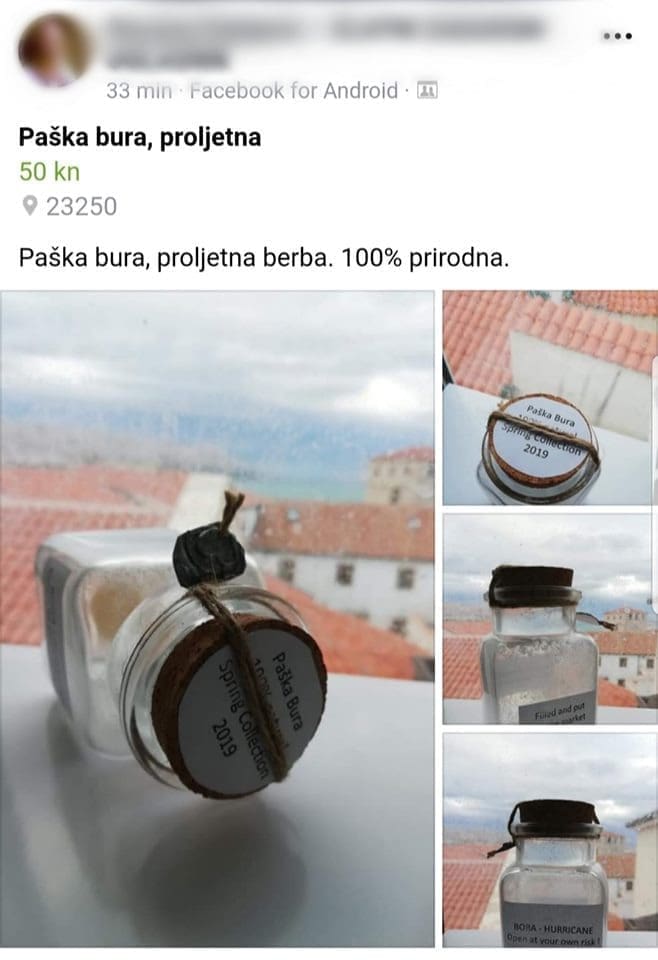The width and height of the screenshot is (658, 960).
Task: Open the large tilted bottle photo
Action: pos(217,618)
